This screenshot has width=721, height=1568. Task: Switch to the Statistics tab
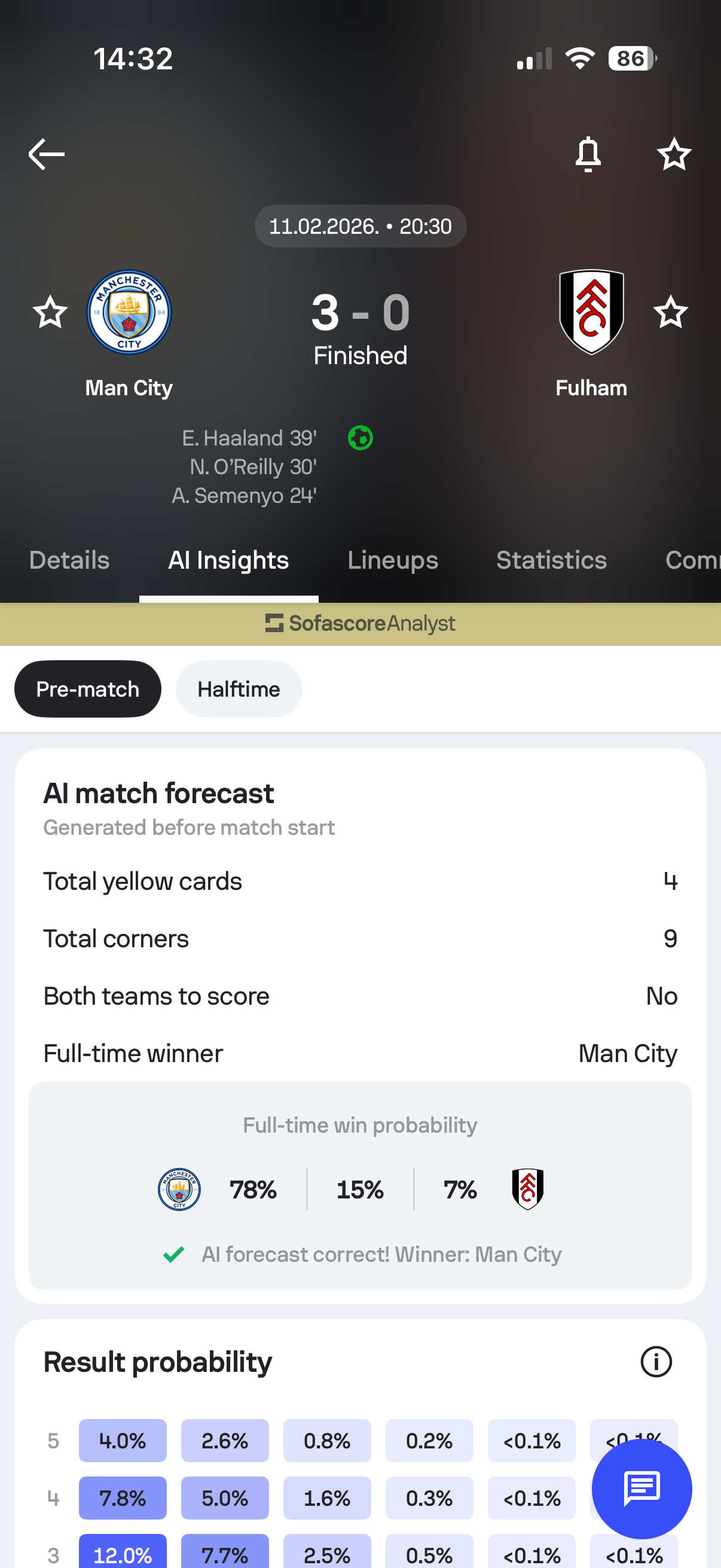click(x=551, y=560)
